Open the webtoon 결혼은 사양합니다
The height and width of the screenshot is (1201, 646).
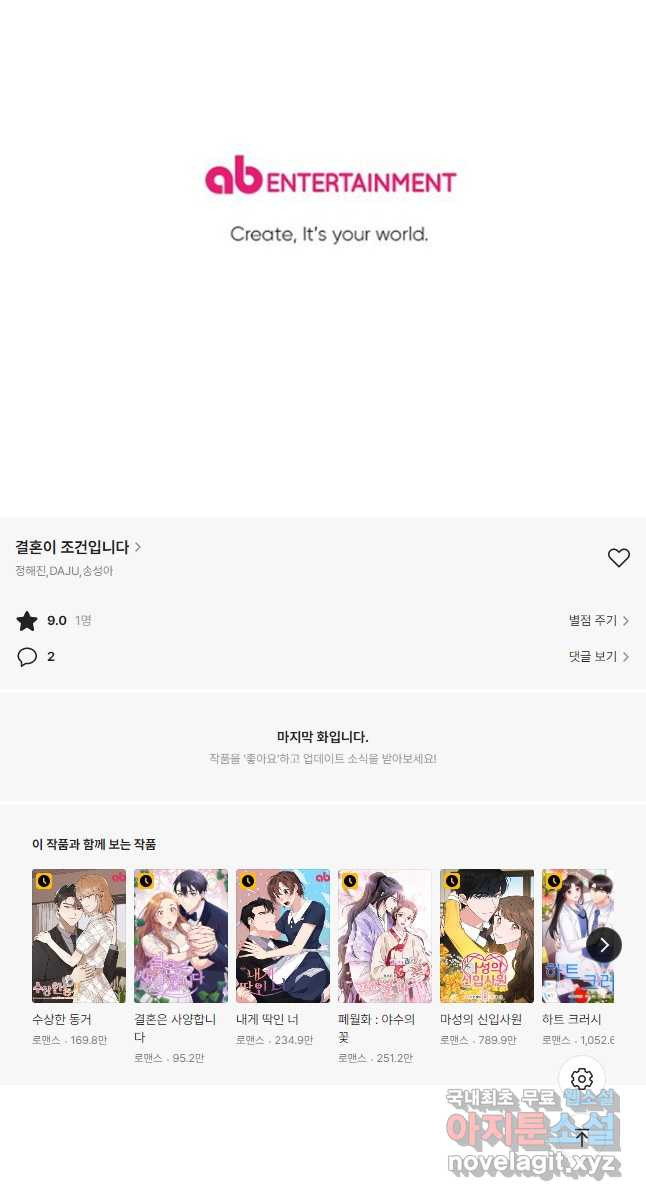(x=181, y=936)
